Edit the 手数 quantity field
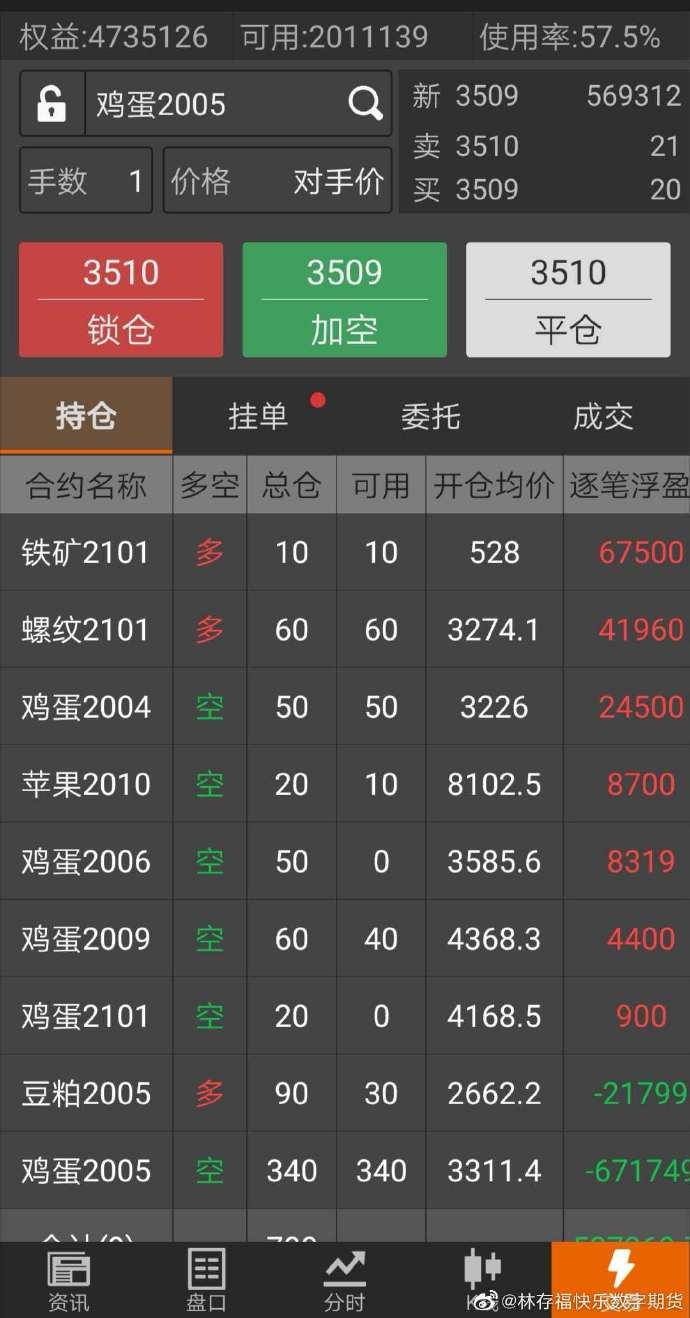This screenshot has width=690, height=1318. (86, 181)
